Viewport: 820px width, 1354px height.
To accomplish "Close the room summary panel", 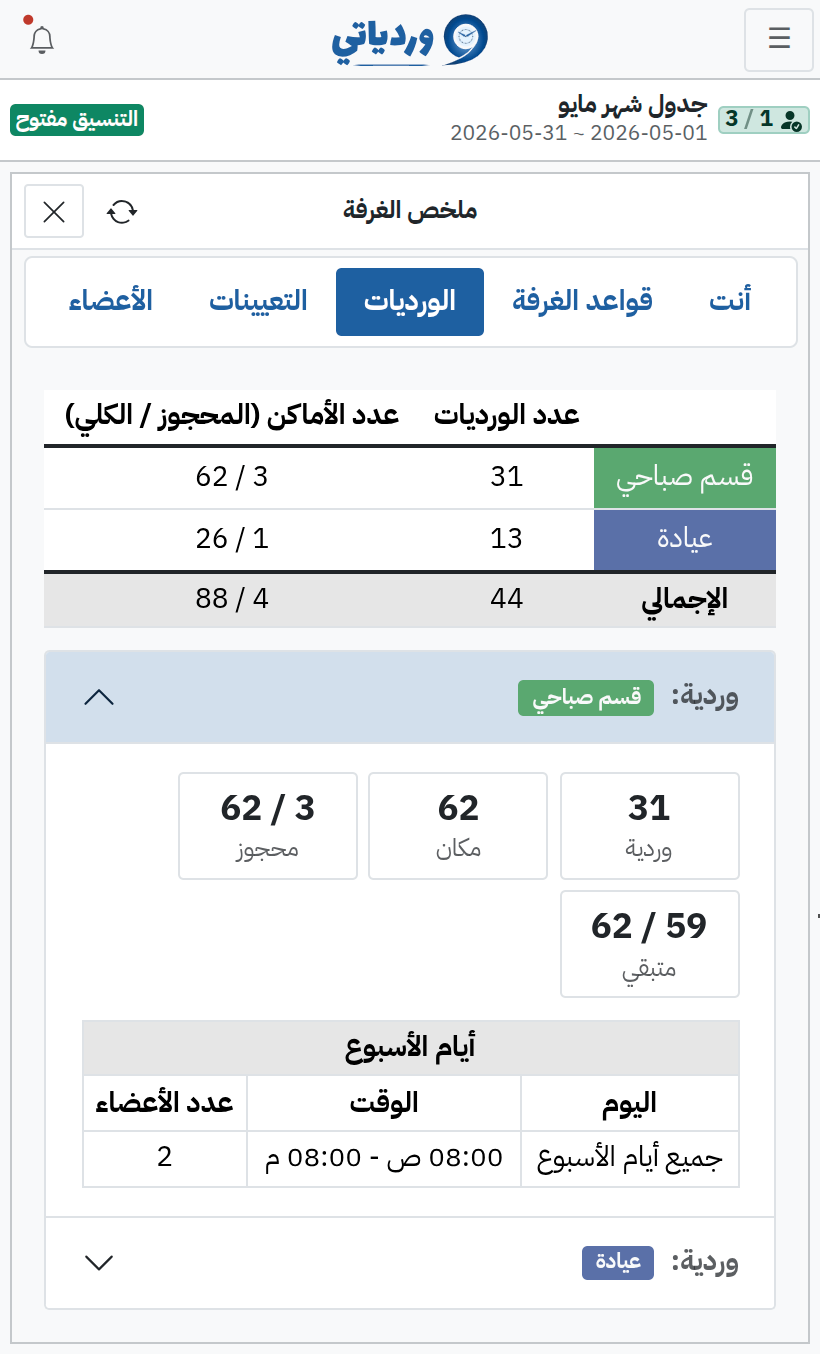I will pos(54,211).
